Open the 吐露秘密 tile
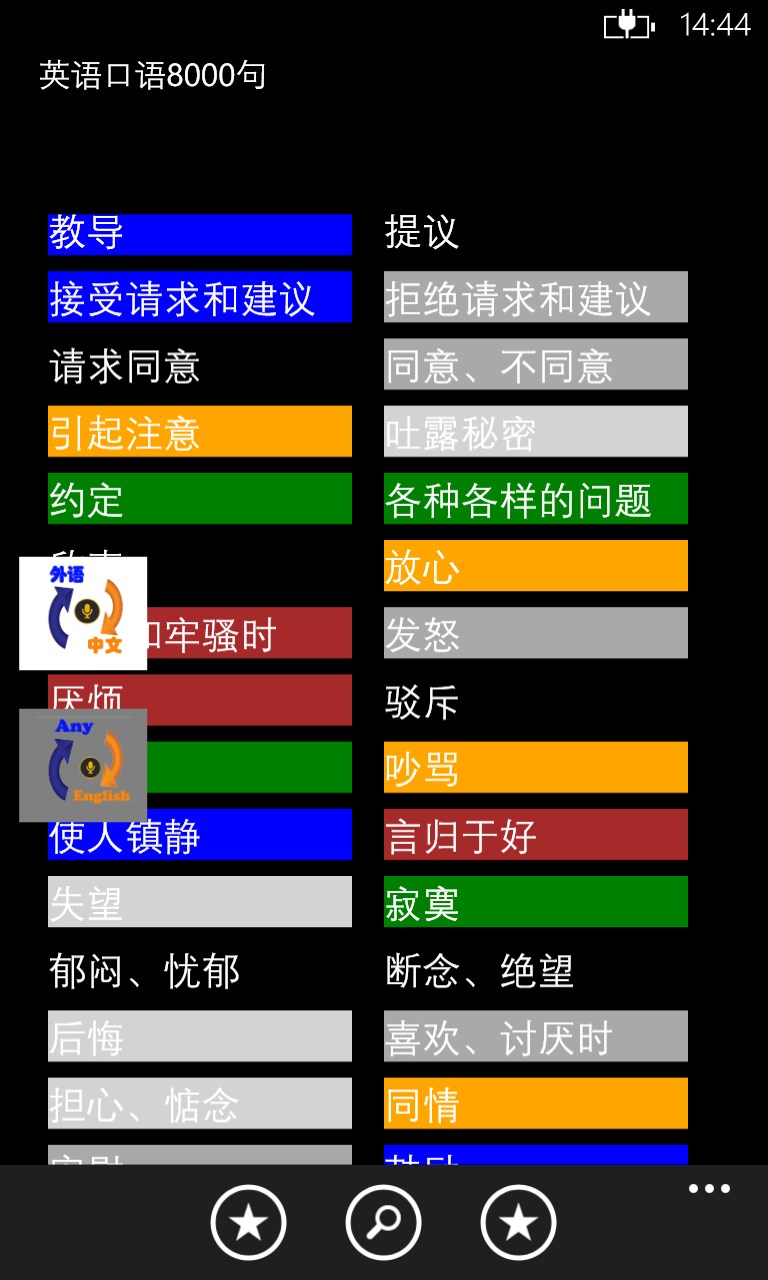The image size is (768, 1280). click(x=536, y=430)
